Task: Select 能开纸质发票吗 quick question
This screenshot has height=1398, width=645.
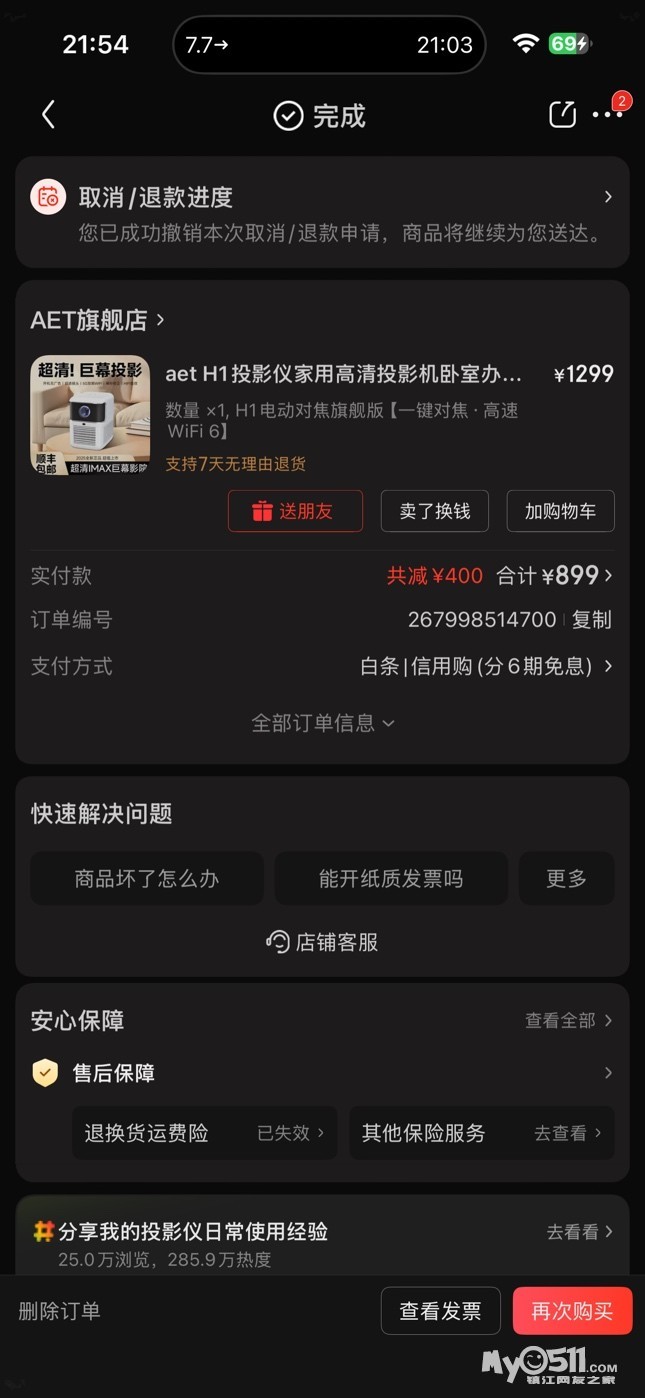Action: (391, 879)
